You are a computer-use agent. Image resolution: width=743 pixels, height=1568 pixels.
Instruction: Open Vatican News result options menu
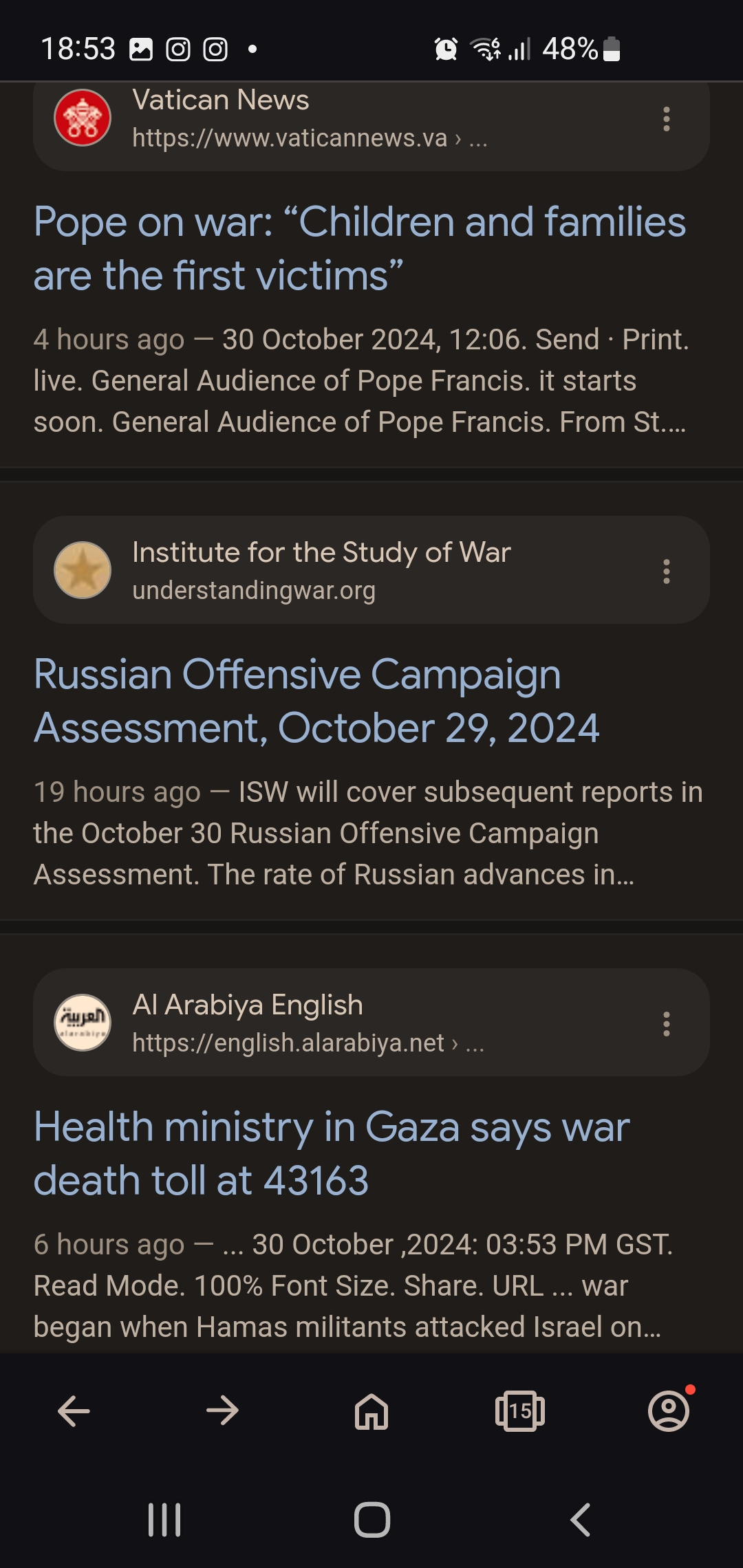pos(666,119)
